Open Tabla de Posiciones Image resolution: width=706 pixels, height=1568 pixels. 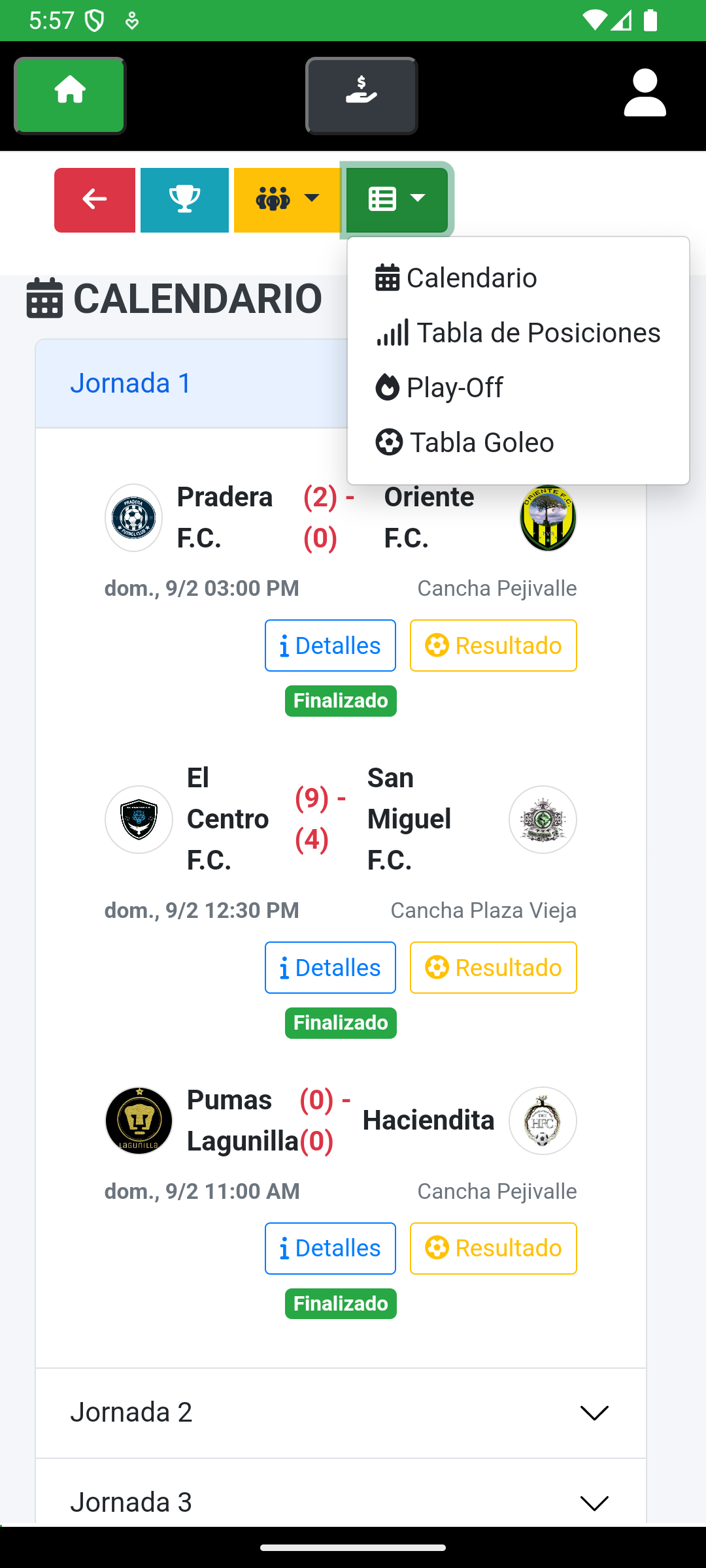click(x=518, y=333)
